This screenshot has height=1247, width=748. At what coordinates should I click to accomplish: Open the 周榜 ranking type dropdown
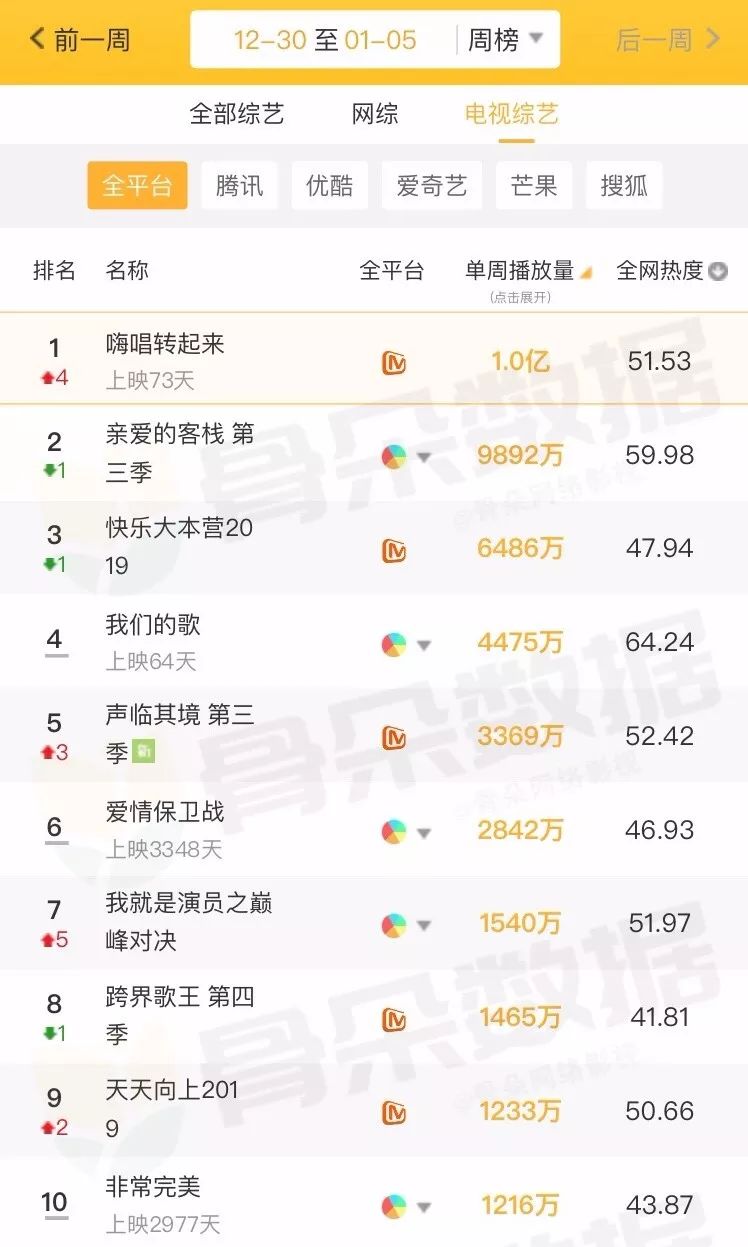pyautogui.click(x=506, y=40)
